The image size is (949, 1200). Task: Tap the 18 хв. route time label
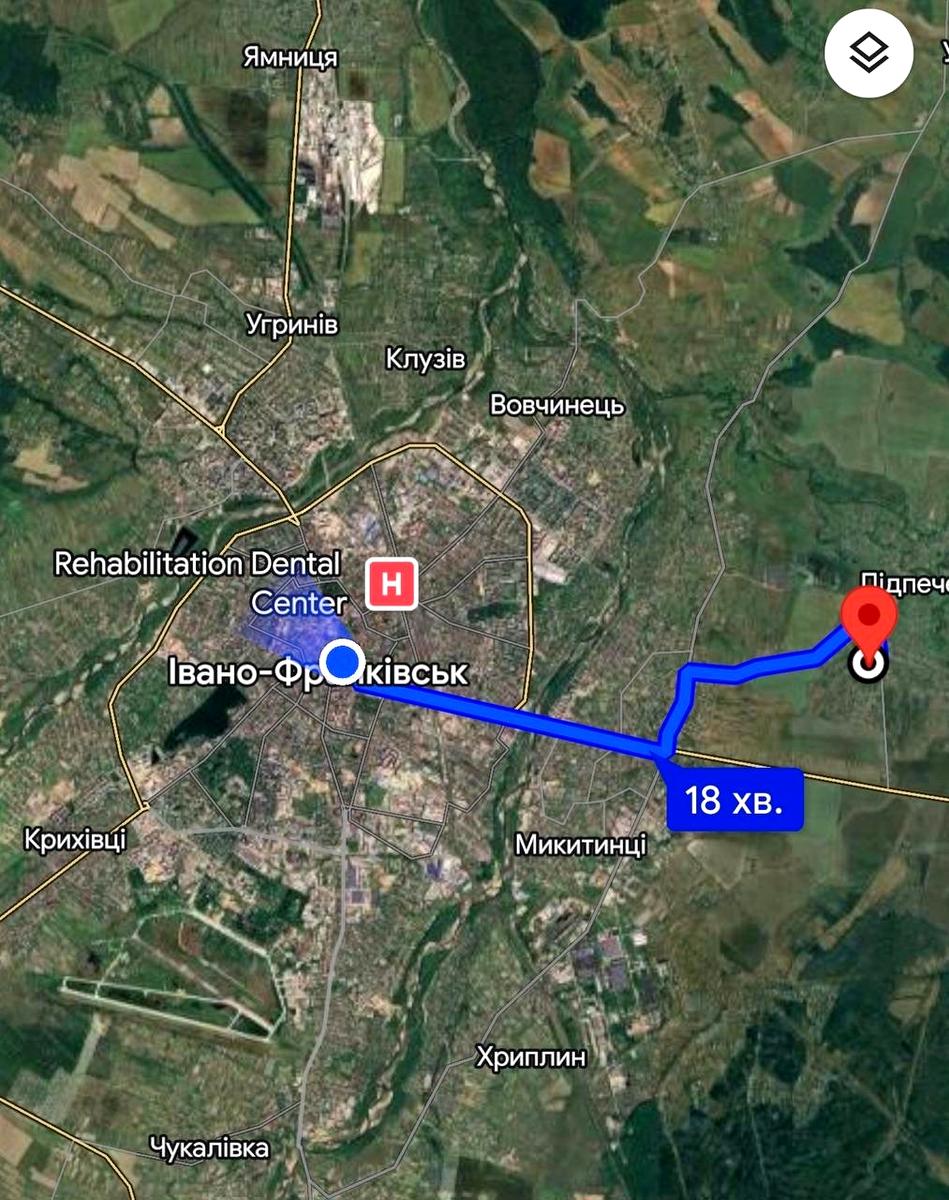[735, 800]
